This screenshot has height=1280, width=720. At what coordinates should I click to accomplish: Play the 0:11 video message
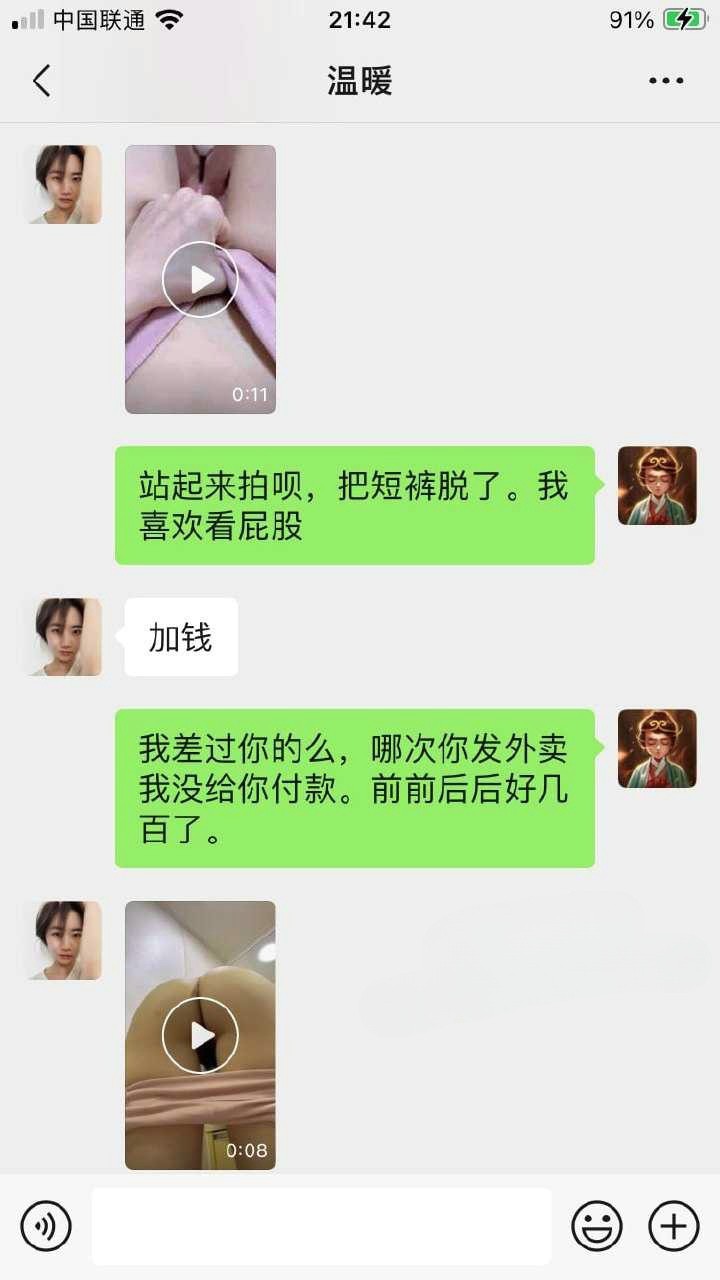pos(200,279)
